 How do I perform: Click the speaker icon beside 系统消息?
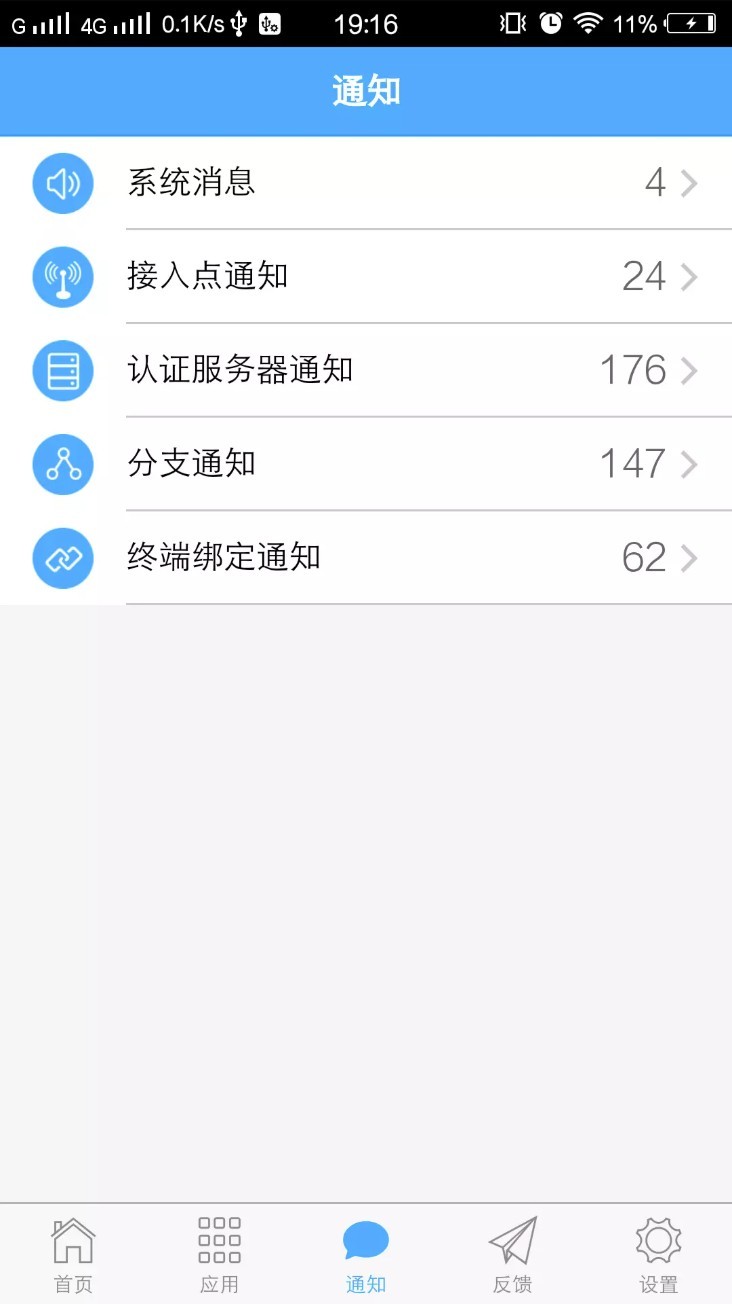pyautogui.click(x=62, y=183)
